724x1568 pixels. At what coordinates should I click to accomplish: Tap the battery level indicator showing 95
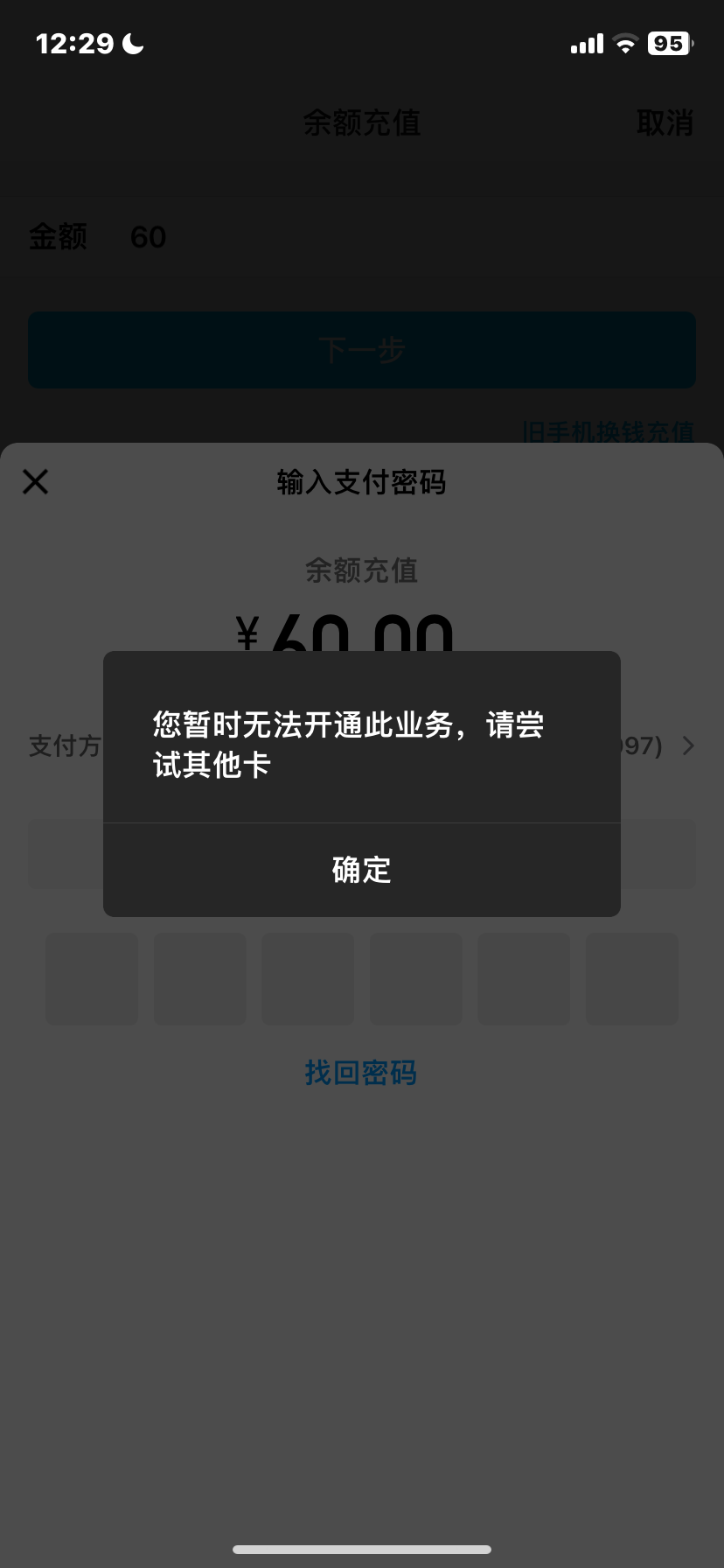(667, 44)
